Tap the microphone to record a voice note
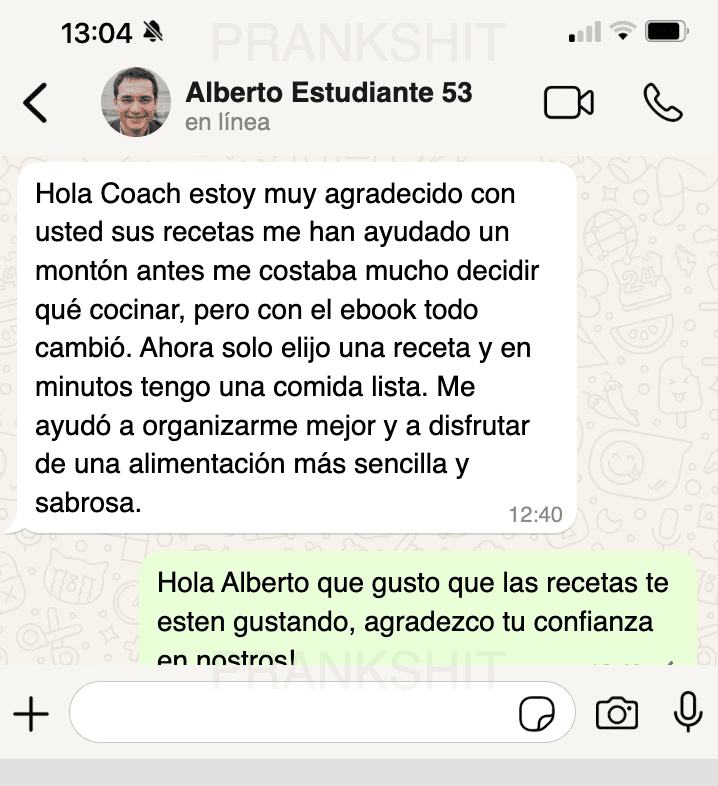Screen dimensions: 718x786 687,713
